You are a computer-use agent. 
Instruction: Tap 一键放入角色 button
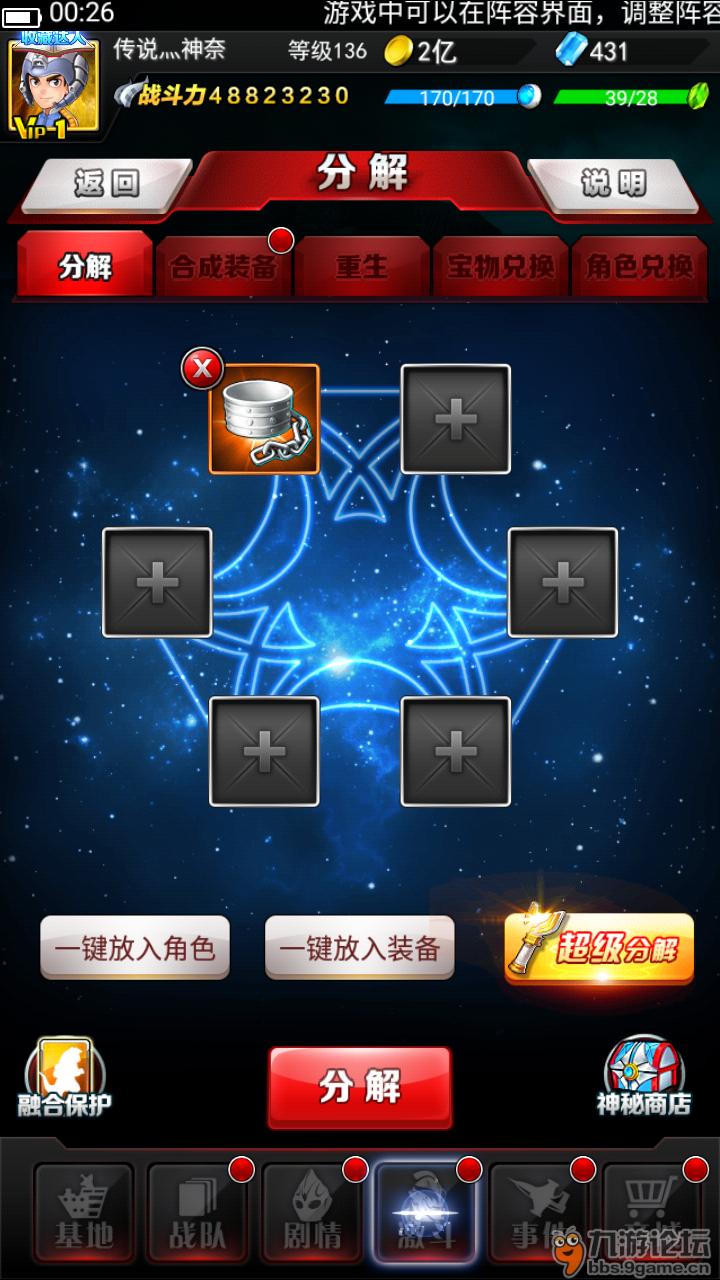coord(135,948)
